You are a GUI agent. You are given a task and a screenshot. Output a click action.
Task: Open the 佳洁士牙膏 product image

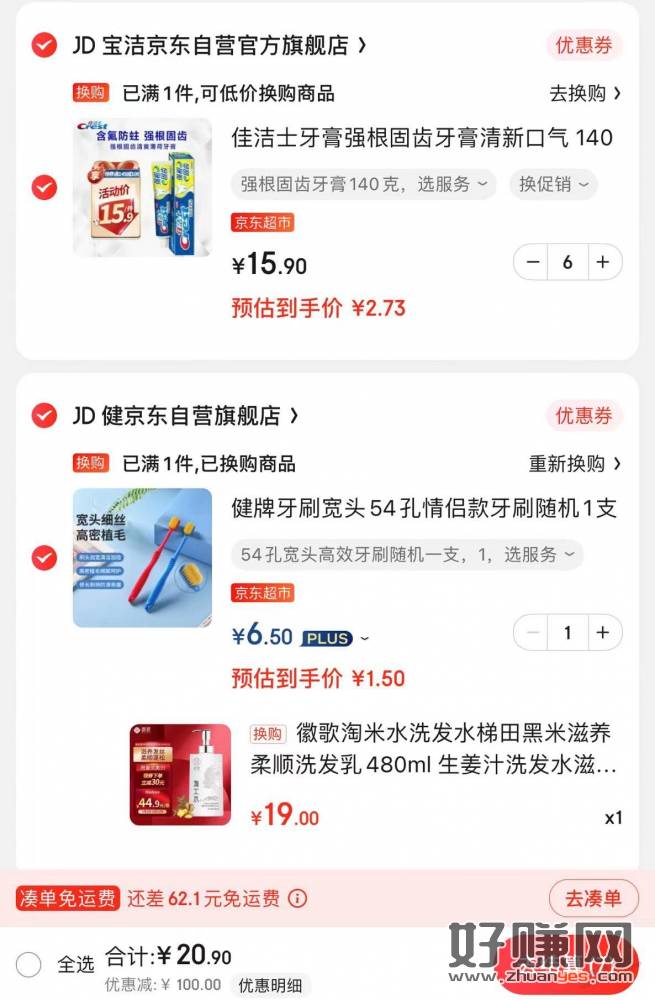pyautogui.click(x=142, y=187)
